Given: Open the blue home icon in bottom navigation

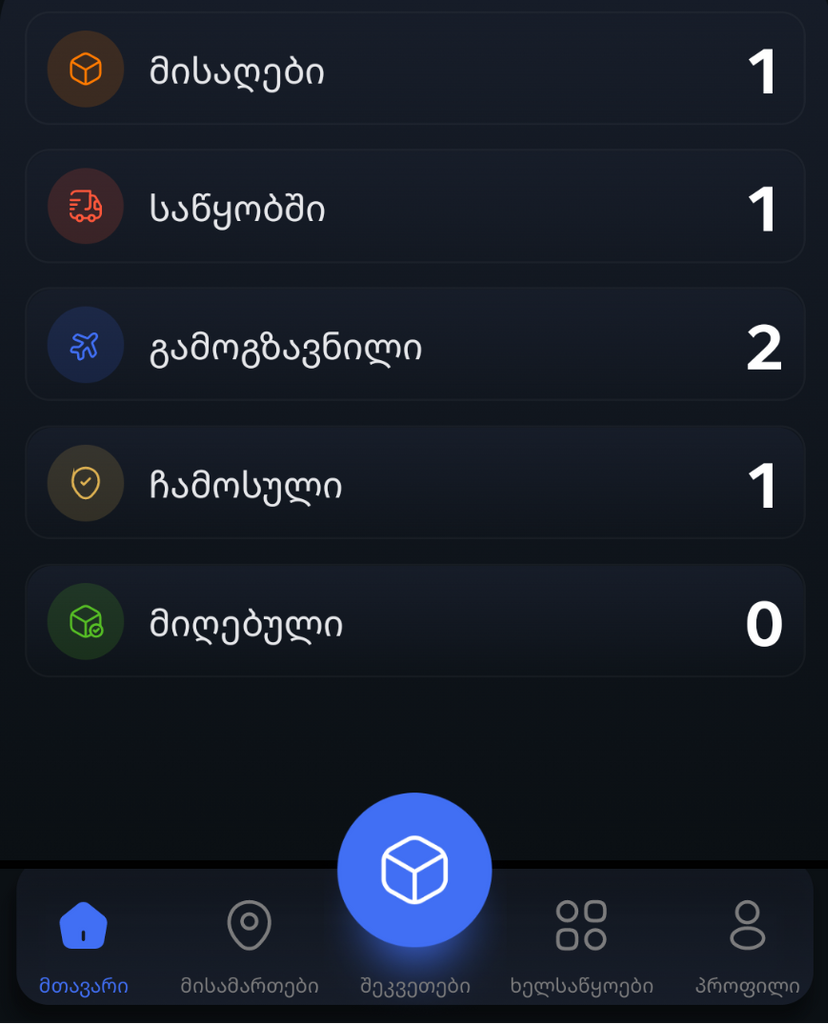Looking at the screenshot, I should [x=82, y=926].
